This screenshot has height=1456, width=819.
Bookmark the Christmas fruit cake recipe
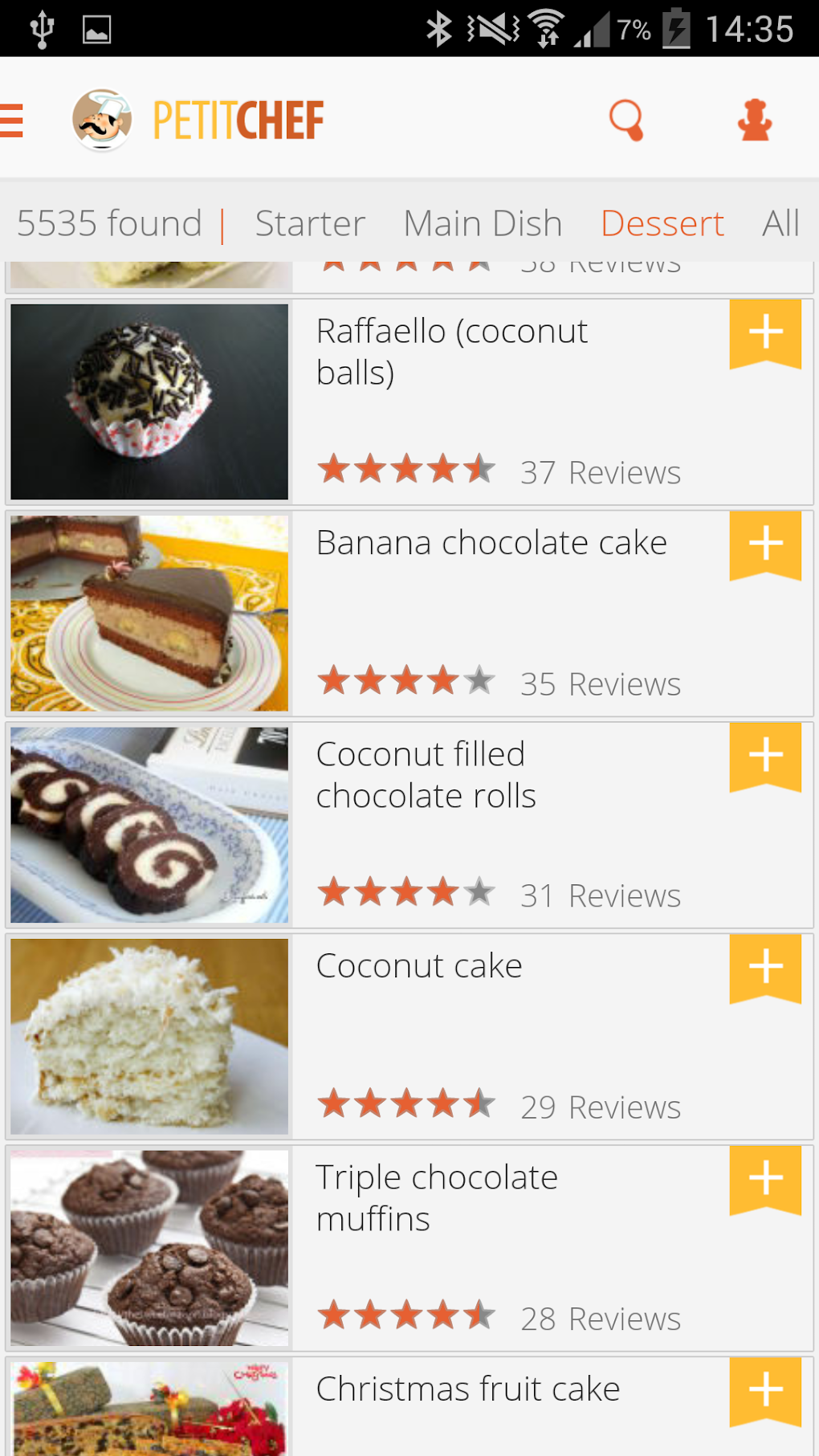coord(765,1390)
